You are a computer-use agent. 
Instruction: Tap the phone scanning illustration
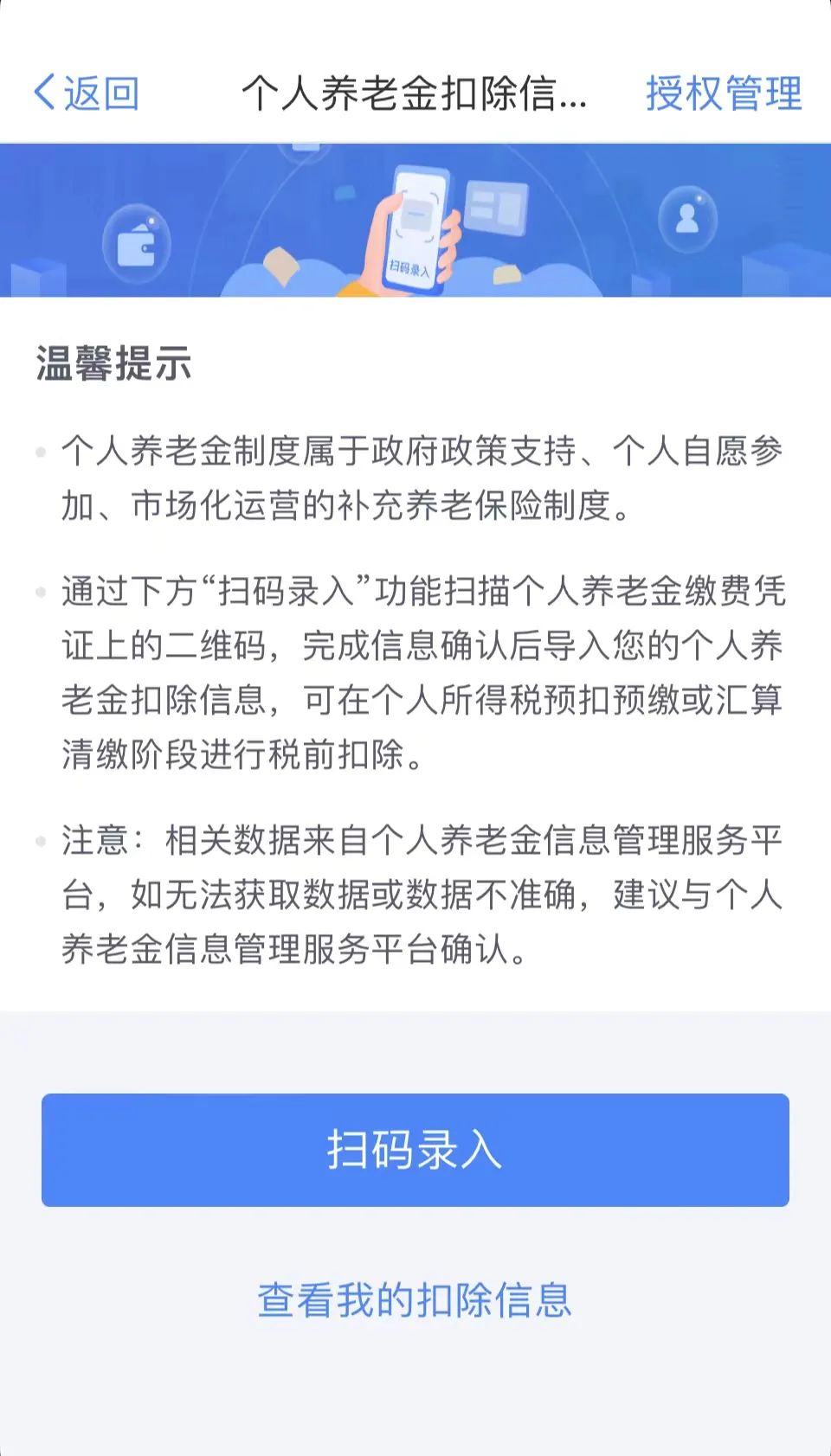pos(415,225)
